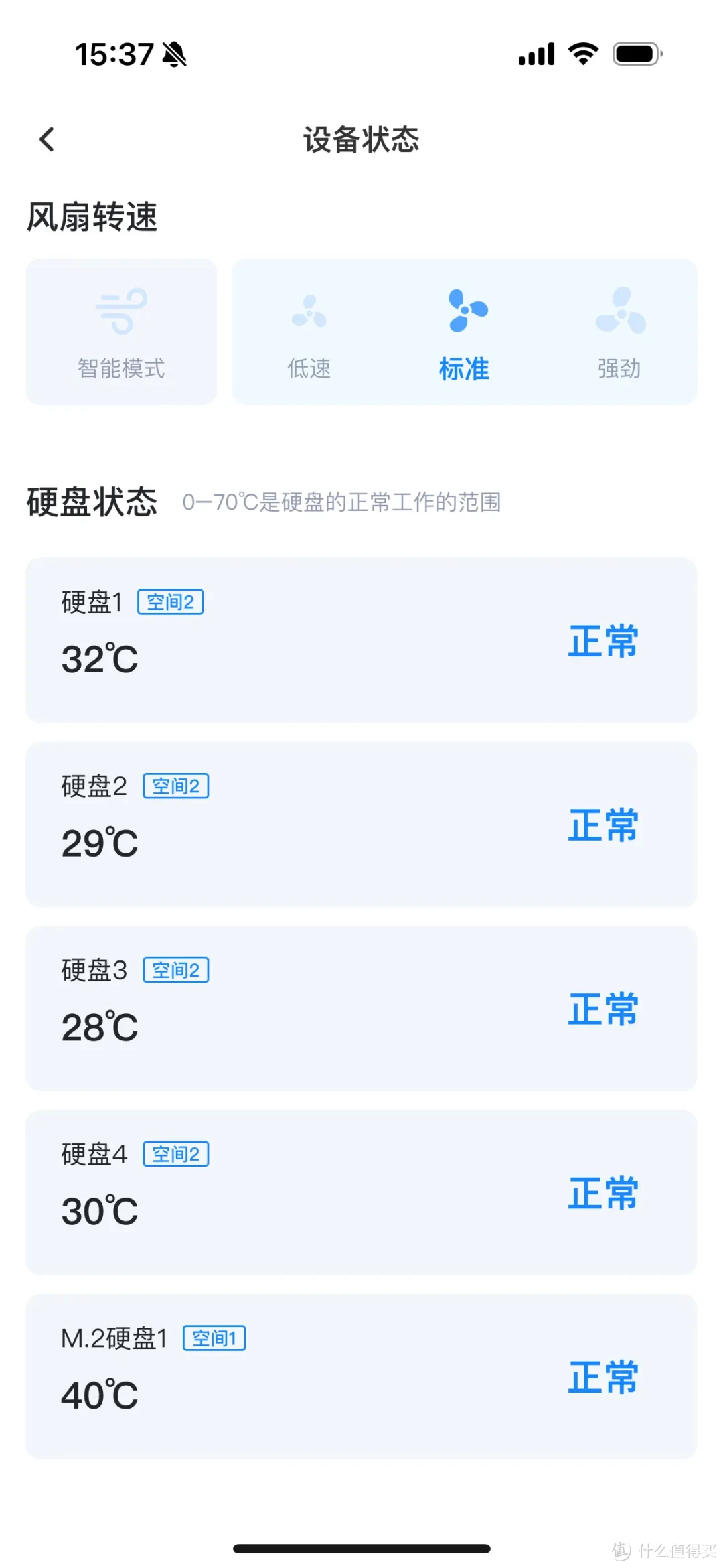This screenshot has width=723, height=1568.
Task: Click 正常 status on 硬盘1
Action: [x=602, y=641]
